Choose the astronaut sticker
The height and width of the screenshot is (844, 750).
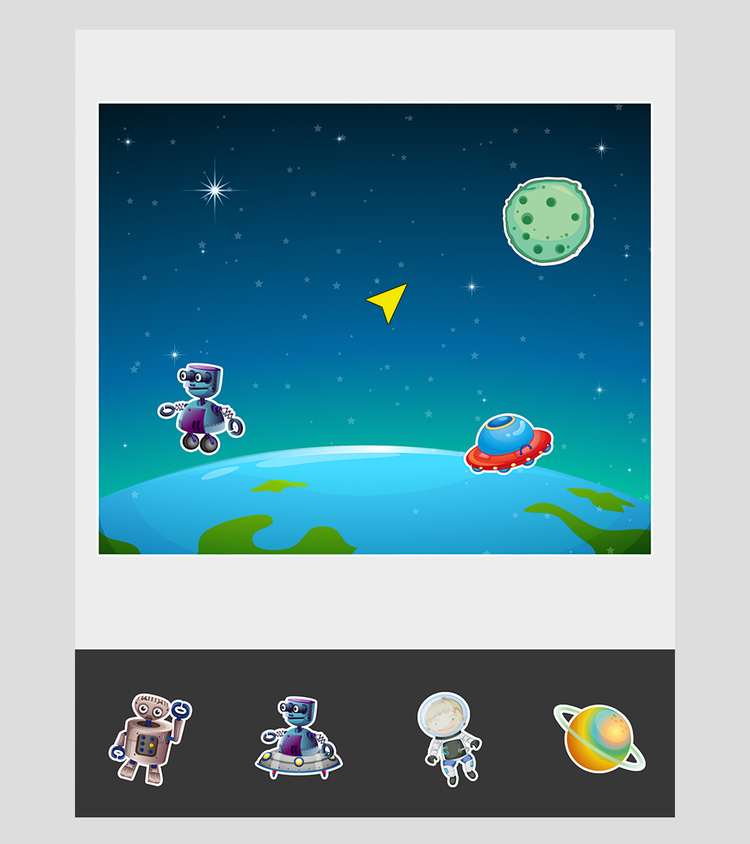click(448, 738)
